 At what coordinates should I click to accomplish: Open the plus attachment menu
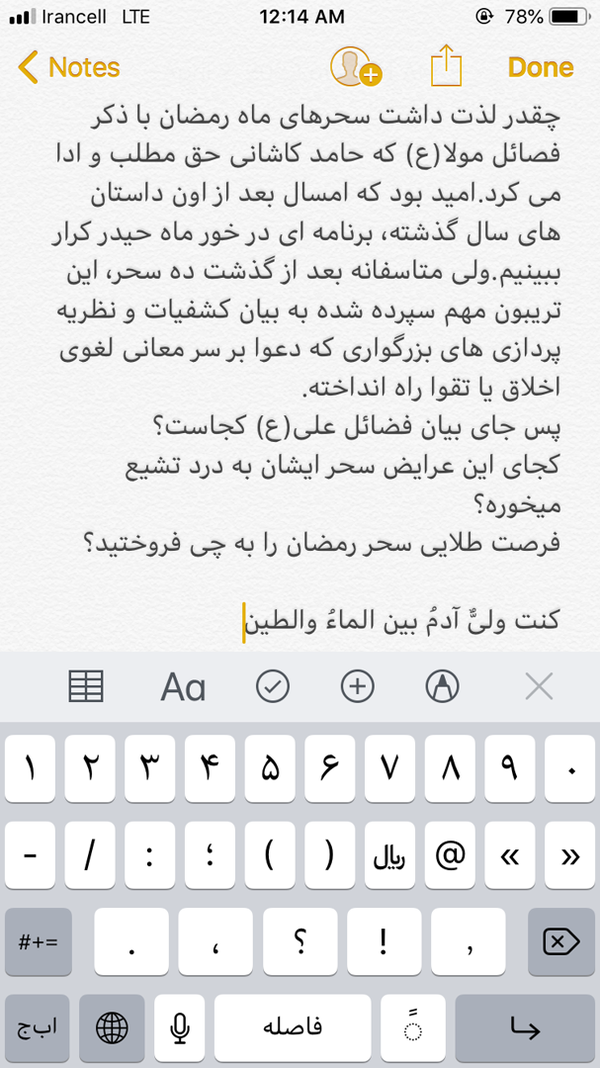point(358,687)
